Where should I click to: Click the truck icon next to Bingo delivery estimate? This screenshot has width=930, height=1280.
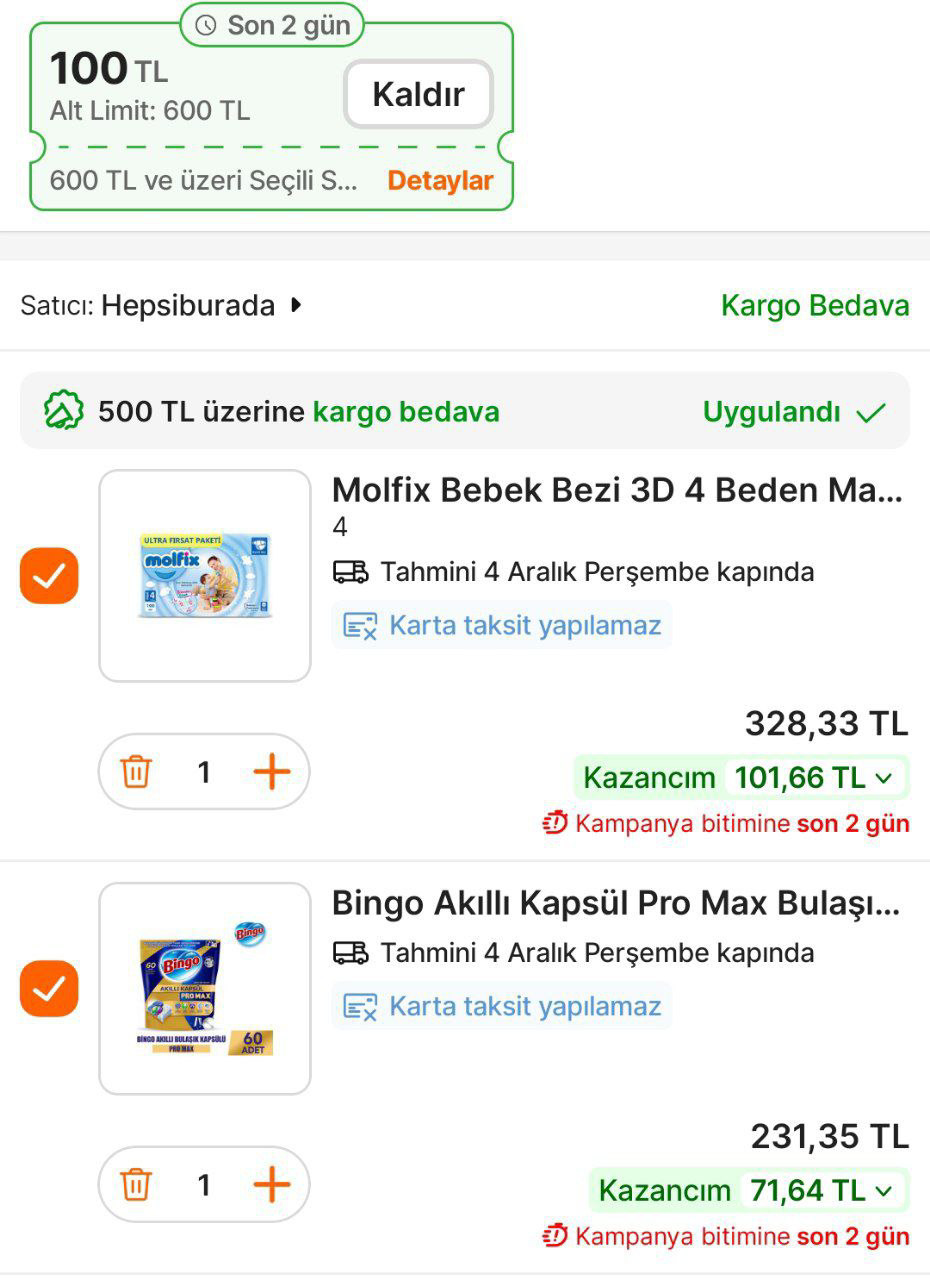[x=349, y=952]
